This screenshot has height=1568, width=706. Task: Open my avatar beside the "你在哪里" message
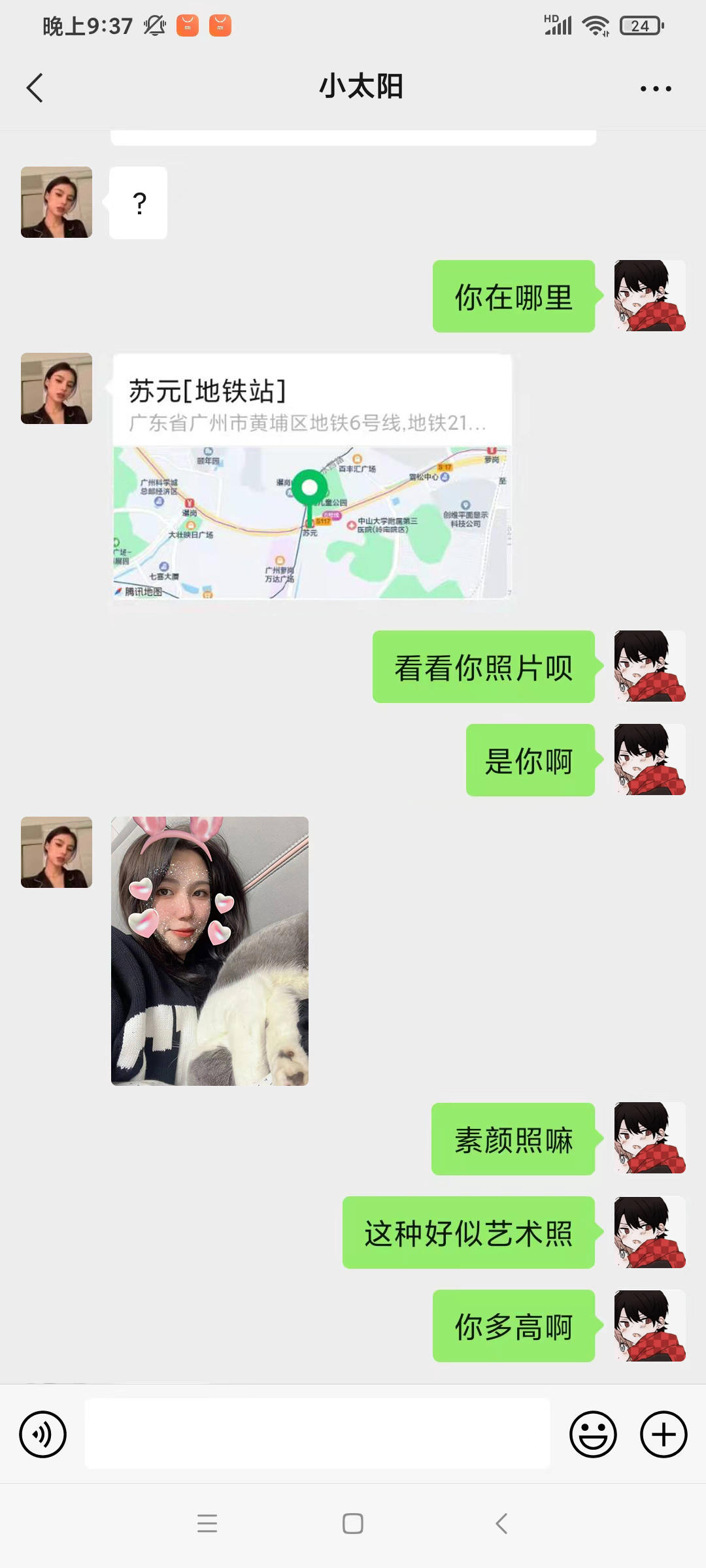click(650, 296)
